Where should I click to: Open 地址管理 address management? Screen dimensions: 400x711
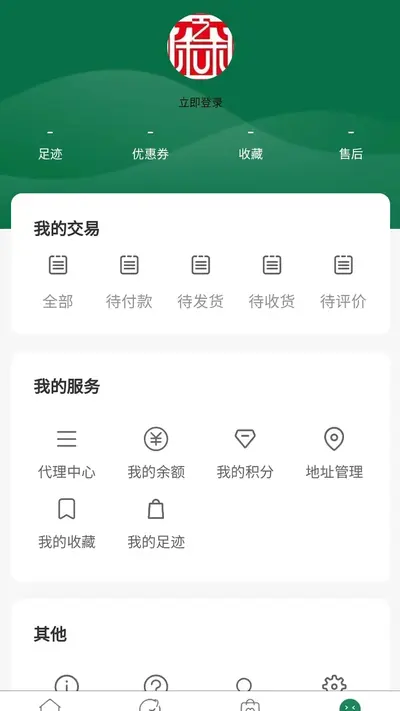tap(334, 453)
